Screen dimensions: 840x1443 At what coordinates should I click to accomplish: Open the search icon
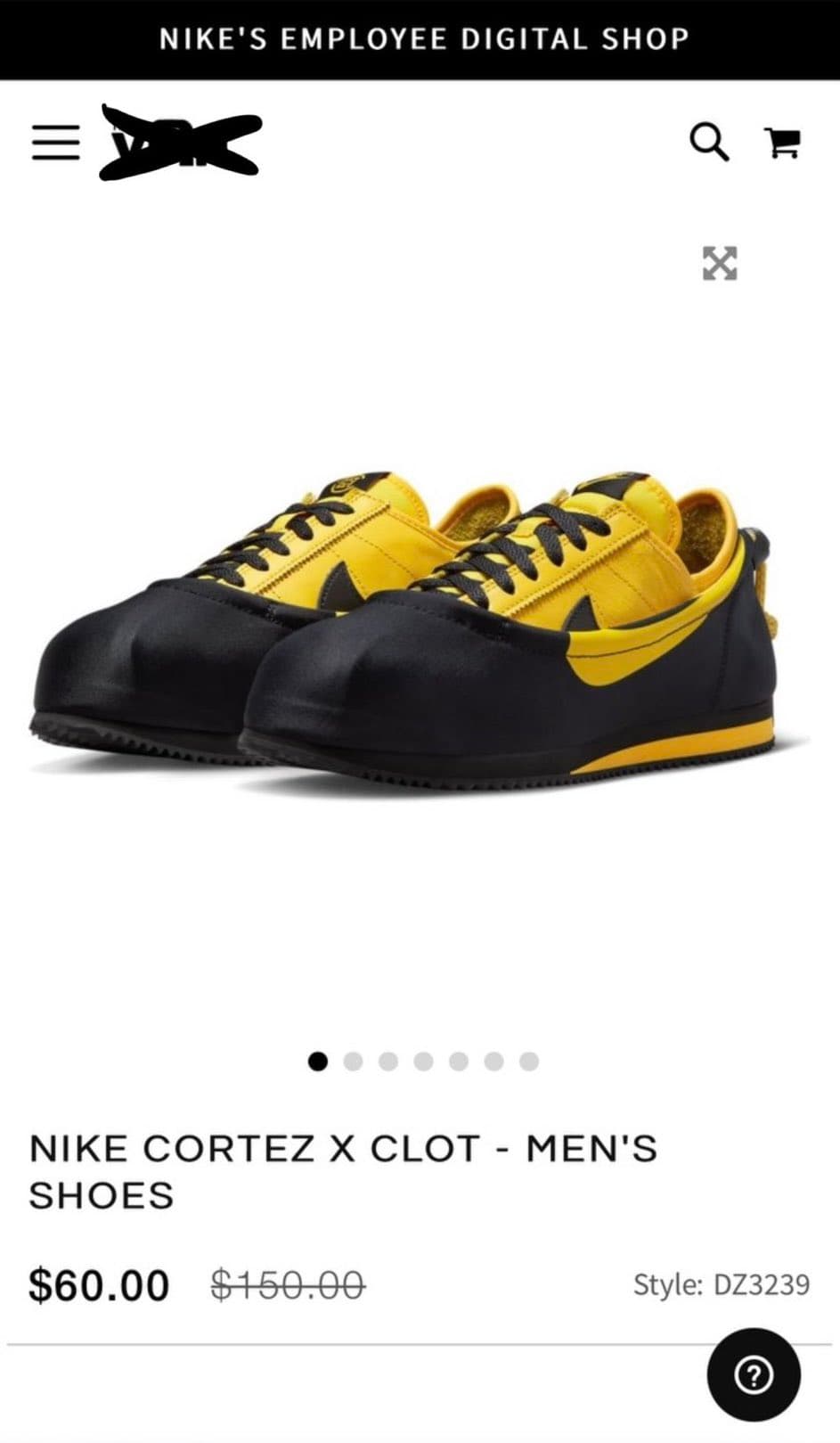click(x=709, y=142)
